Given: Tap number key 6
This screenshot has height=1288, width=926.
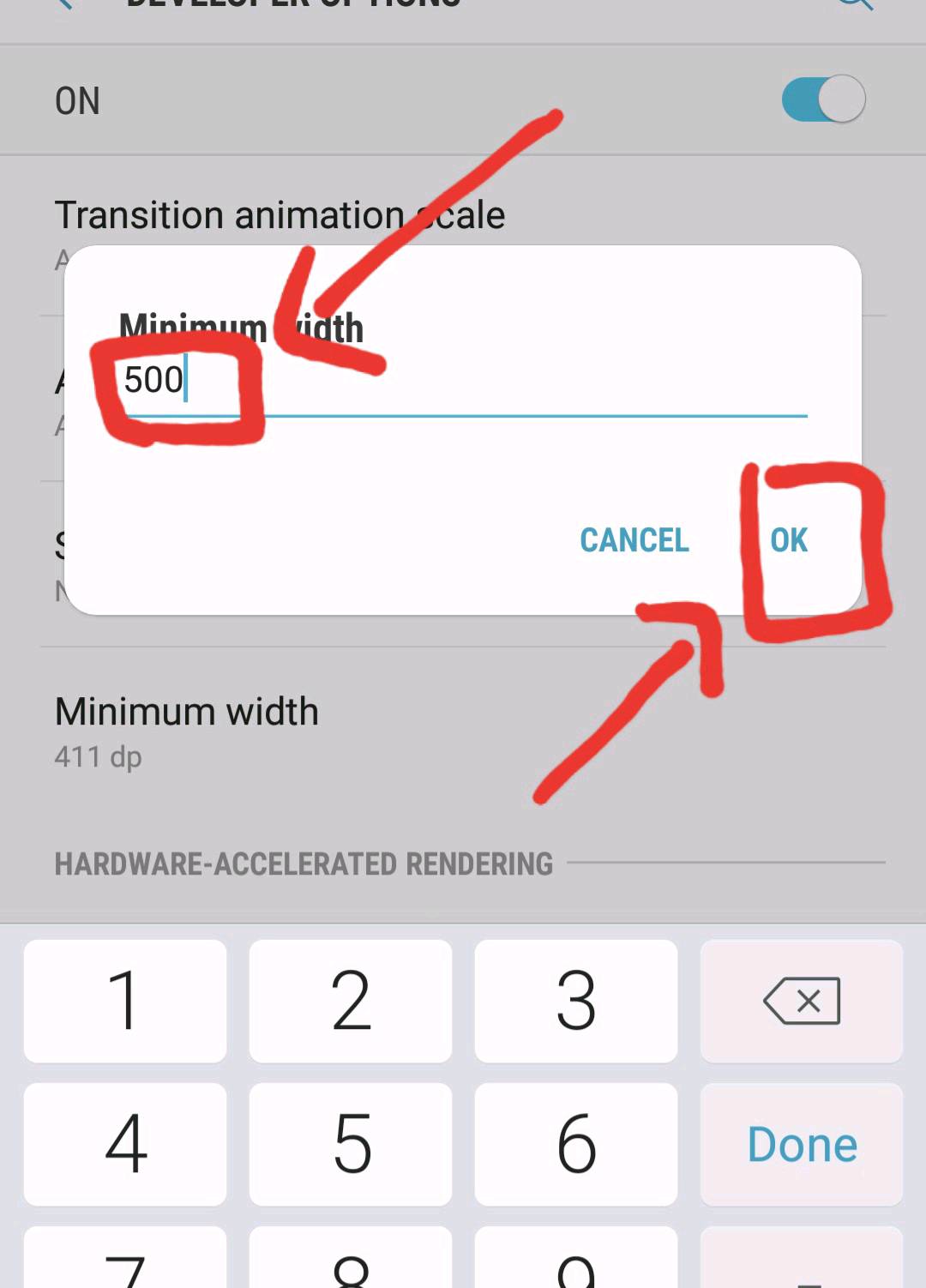Looking at the screenshot, I should (575, 1144).
